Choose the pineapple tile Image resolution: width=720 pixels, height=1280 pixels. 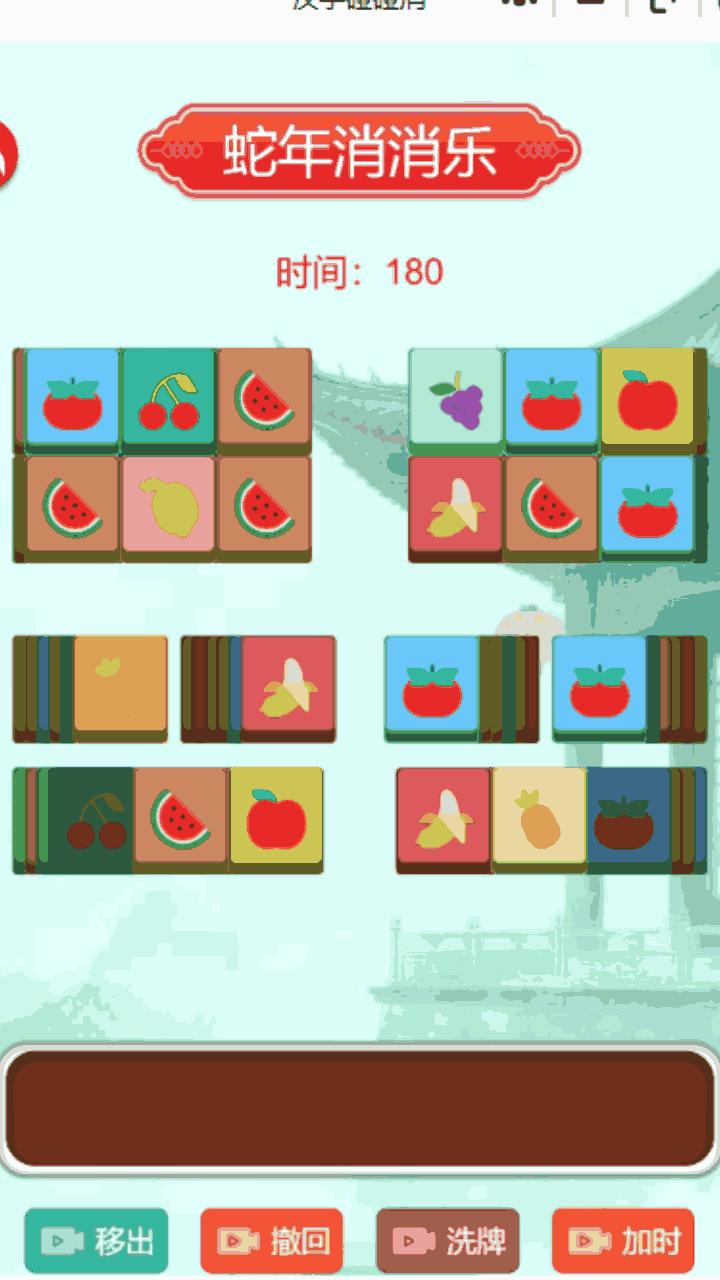point(539,817)
